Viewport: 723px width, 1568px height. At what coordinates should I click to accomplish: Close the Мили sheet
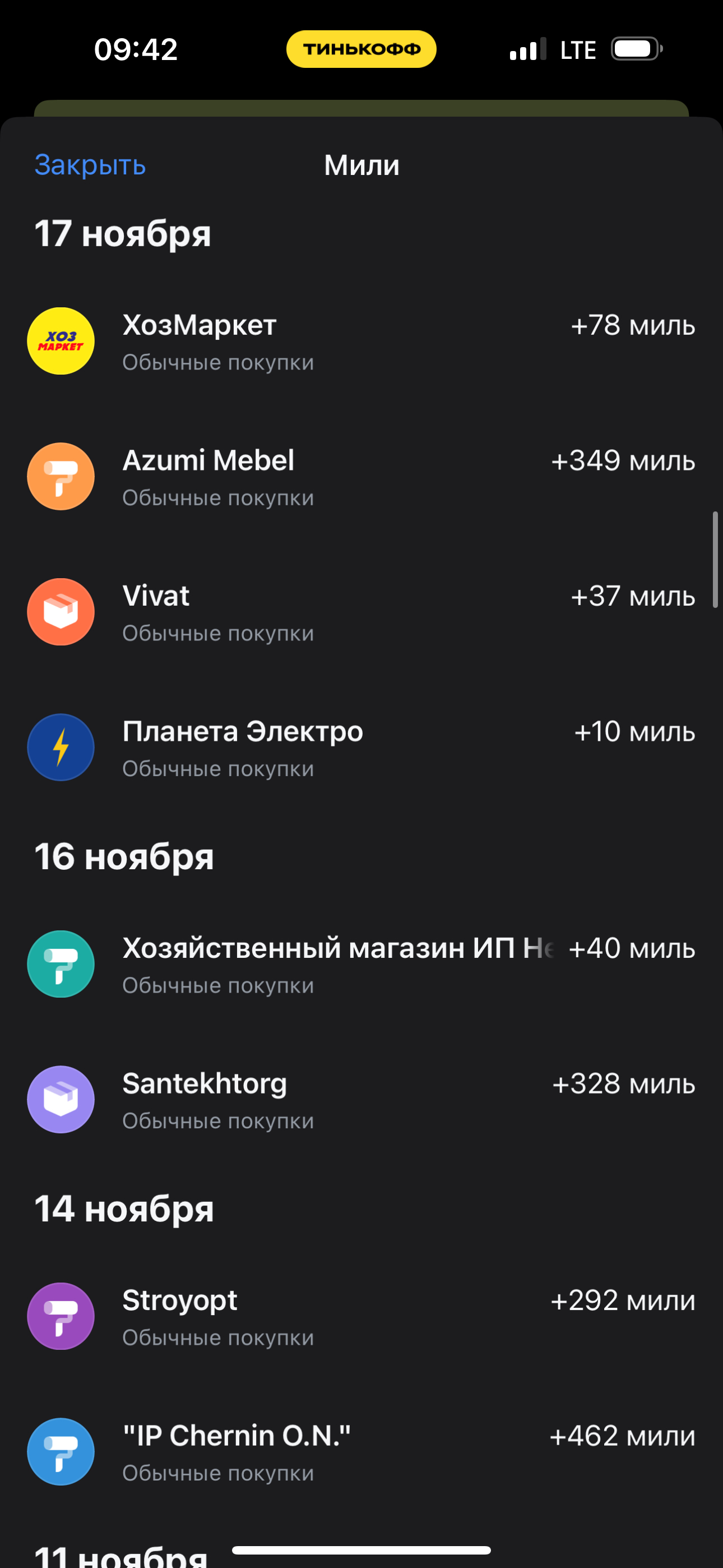click(90, 165)
